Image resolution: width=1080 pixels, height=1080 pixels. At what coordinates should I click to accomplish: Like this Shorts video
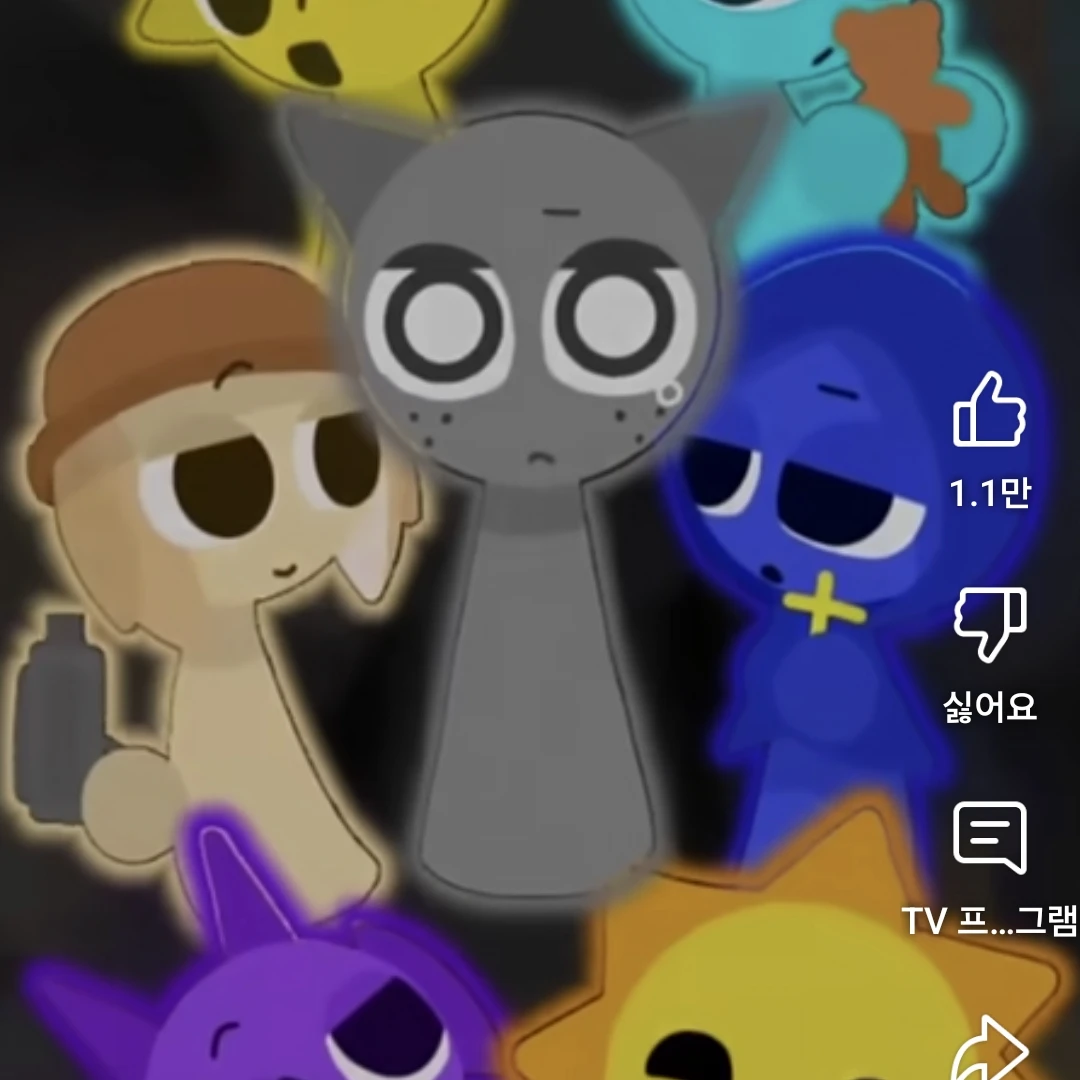click(989, 410)
